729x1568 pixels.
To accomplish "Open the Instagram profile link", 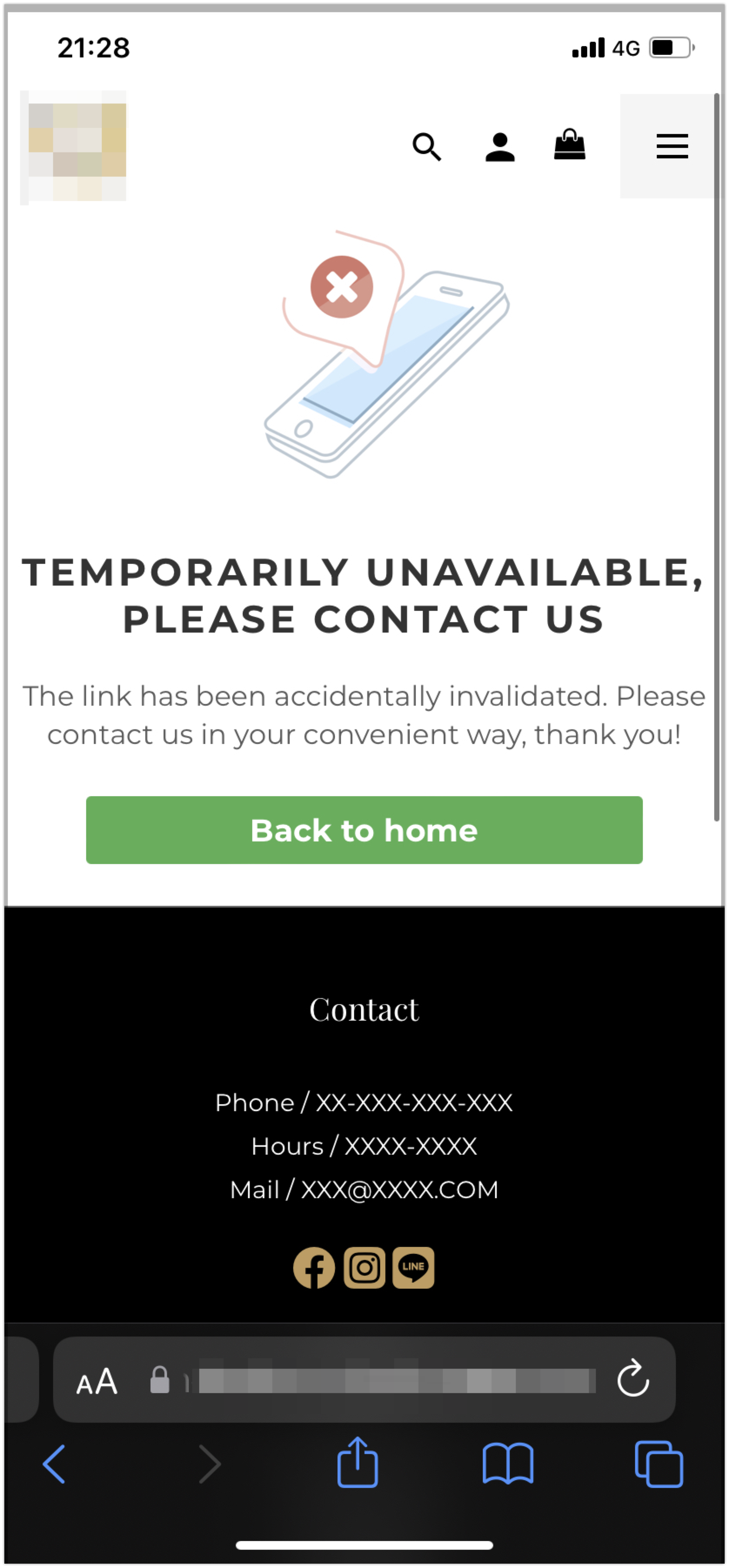I will (x=364, y=1267).
